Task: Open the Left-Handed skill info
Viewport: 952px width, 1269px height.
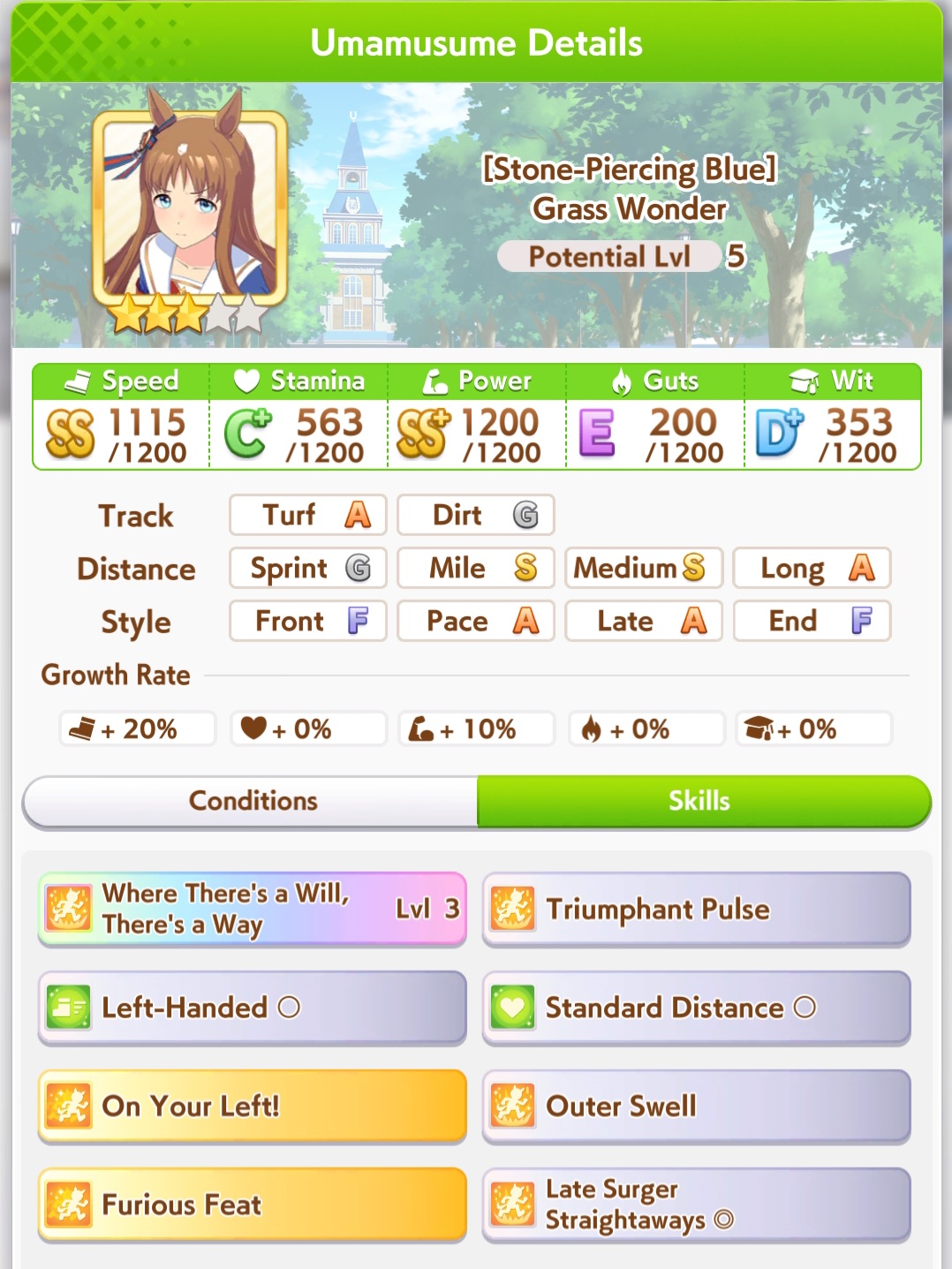Action: [x=252, y=1008]
